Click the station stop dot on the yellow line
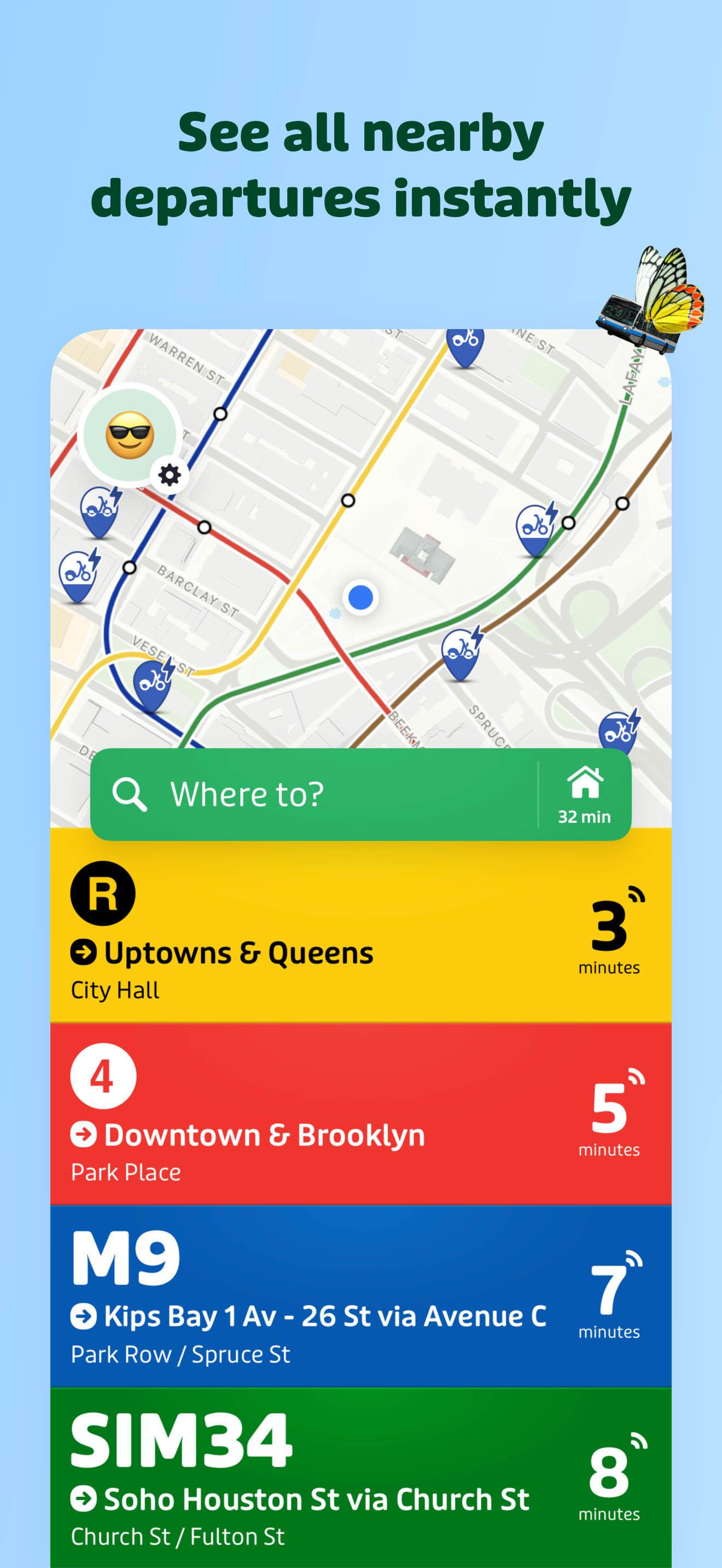722x1568 pixels. tap(348, 501)
